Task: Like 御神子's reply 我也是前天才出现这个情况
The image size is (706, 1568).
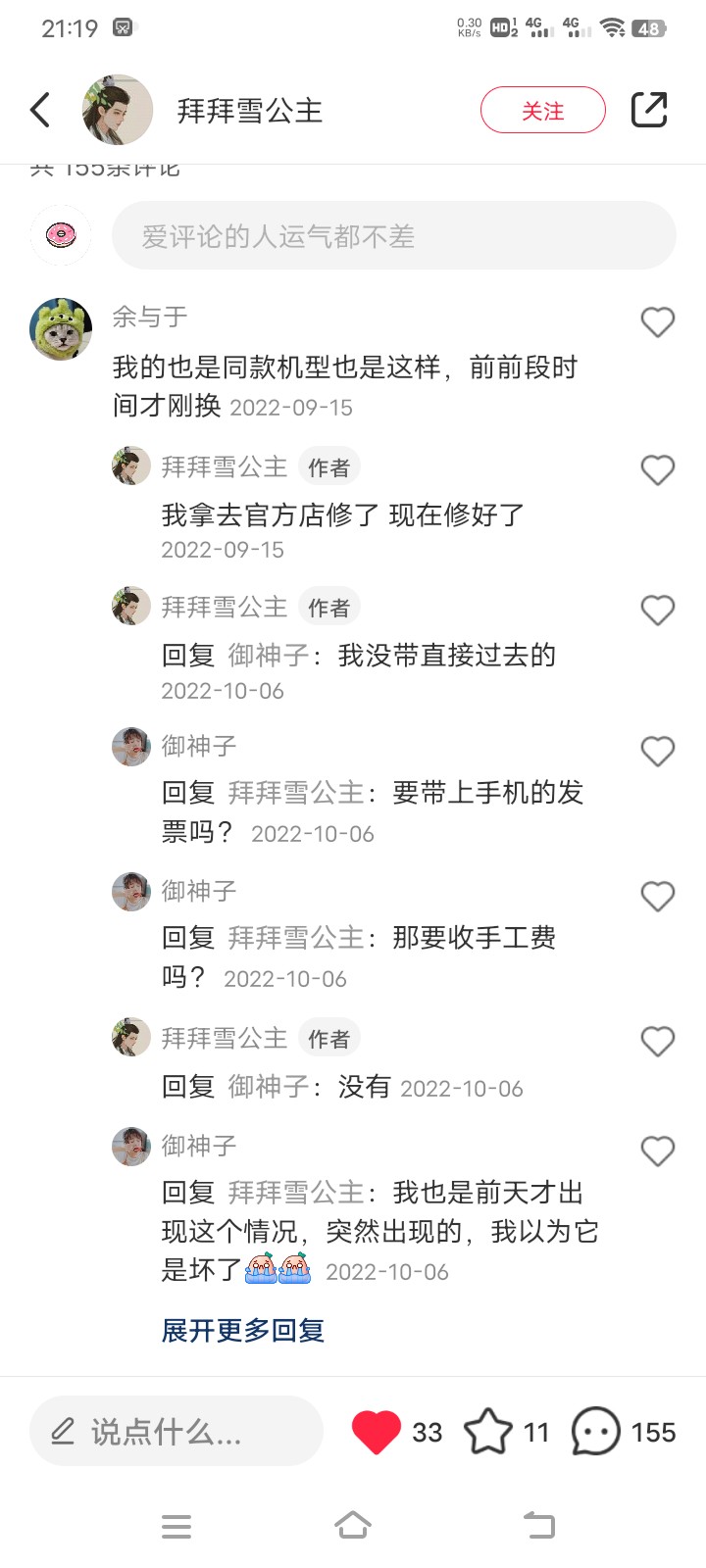Action: pos(657,1151)
